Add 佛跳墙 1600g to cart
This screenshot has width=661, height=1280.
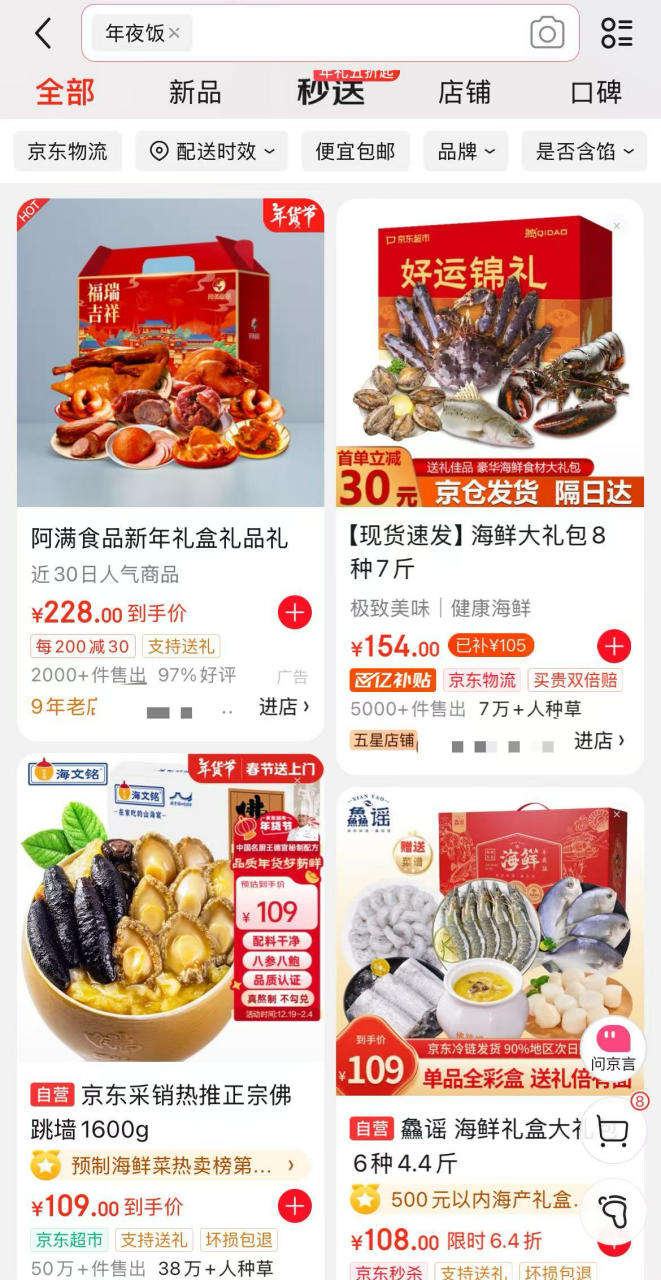[294, 1206]
